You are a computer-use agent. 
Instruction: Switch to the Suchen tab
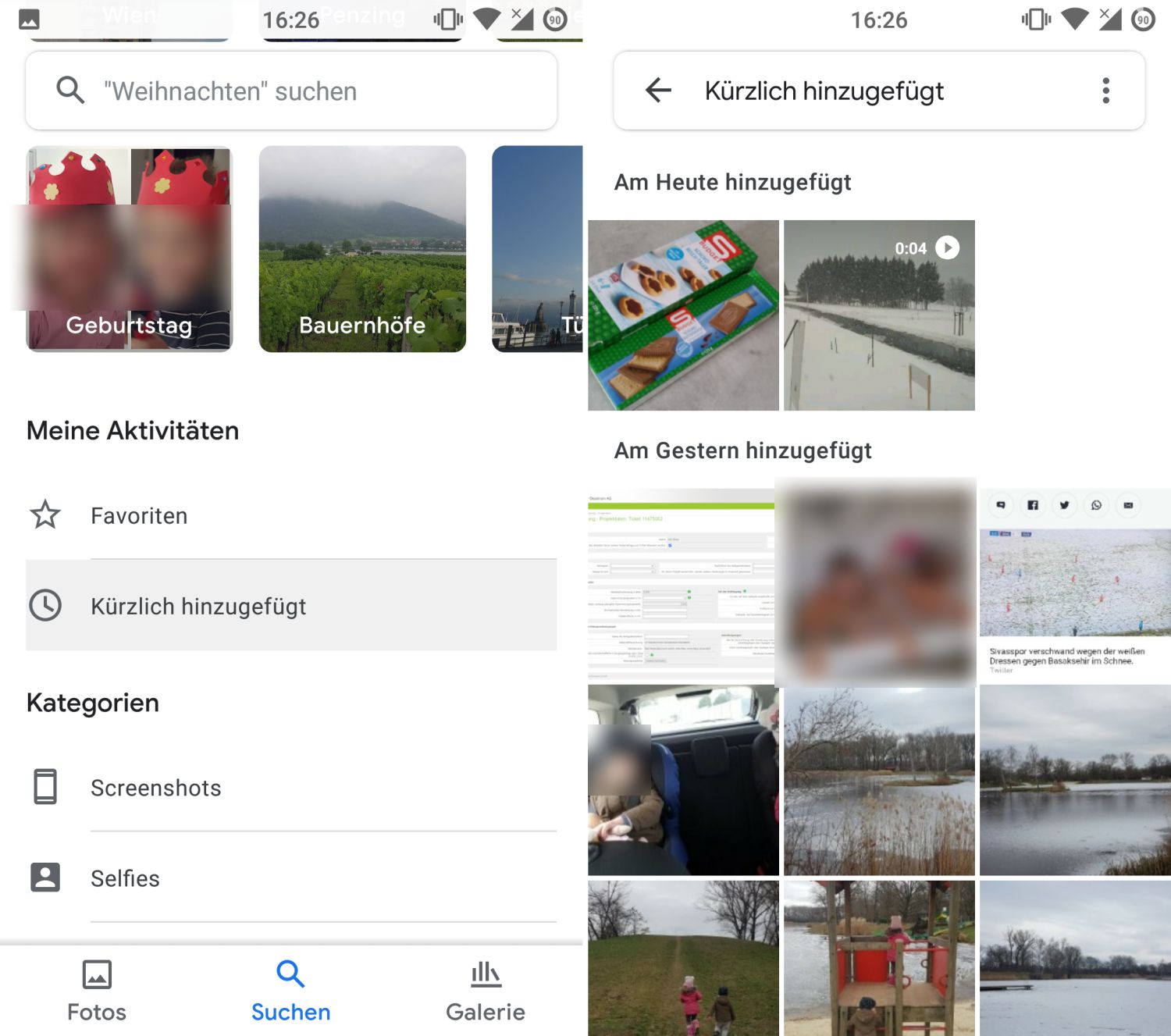coord(290,991)
